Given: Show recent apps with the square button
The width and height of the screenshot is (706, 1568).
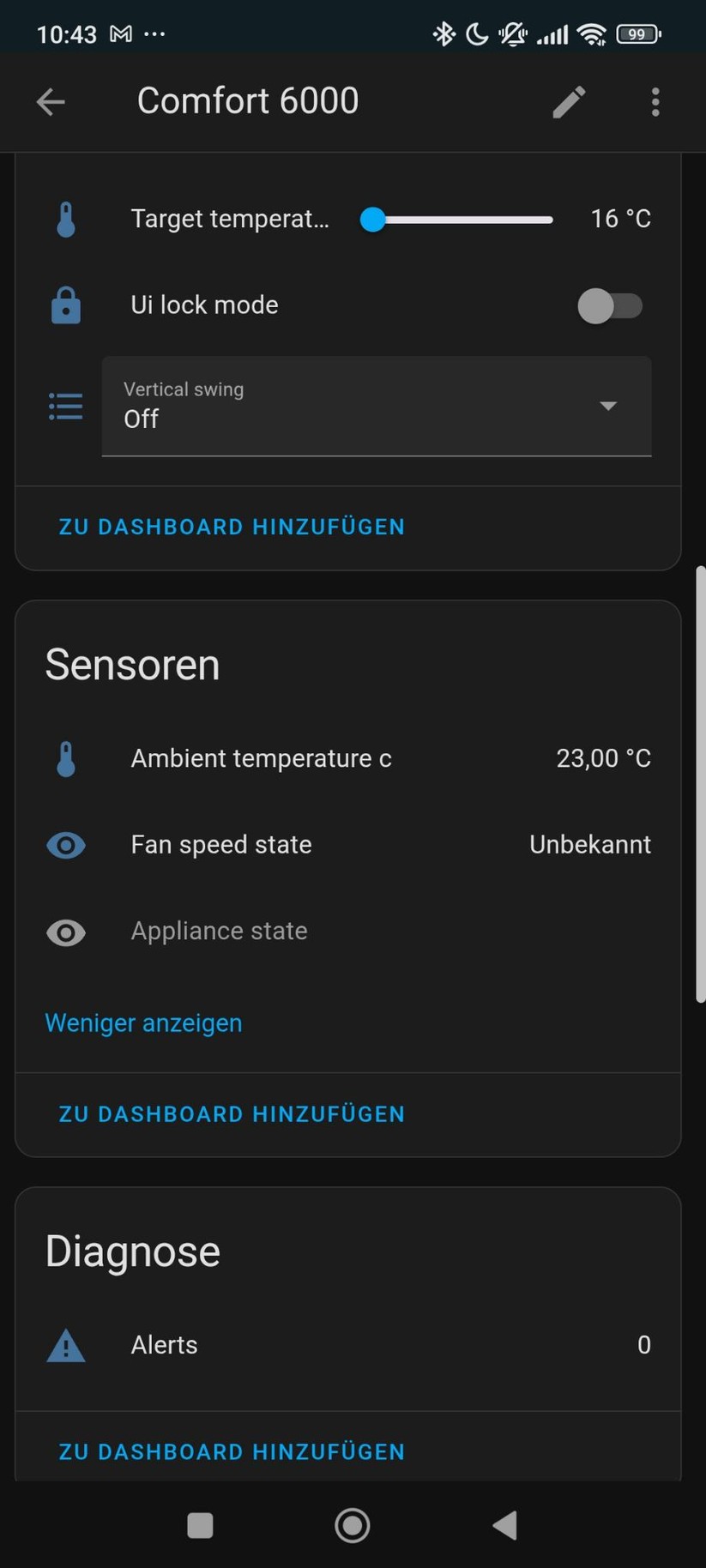Looking at the screenshot, I should pyautogui.click(x=200, y=1525).
